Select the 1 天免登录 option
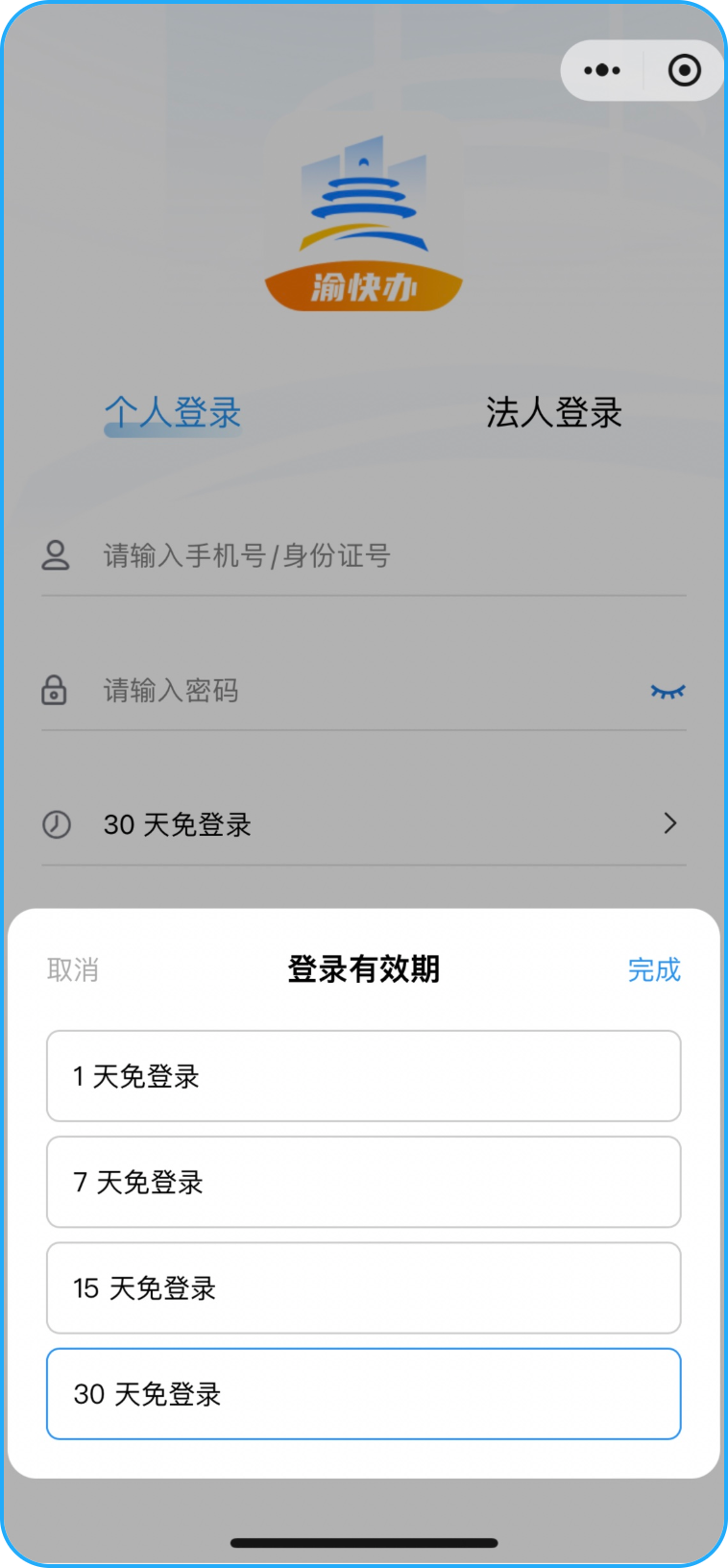728x1568 pixels. click(363, 1076)
